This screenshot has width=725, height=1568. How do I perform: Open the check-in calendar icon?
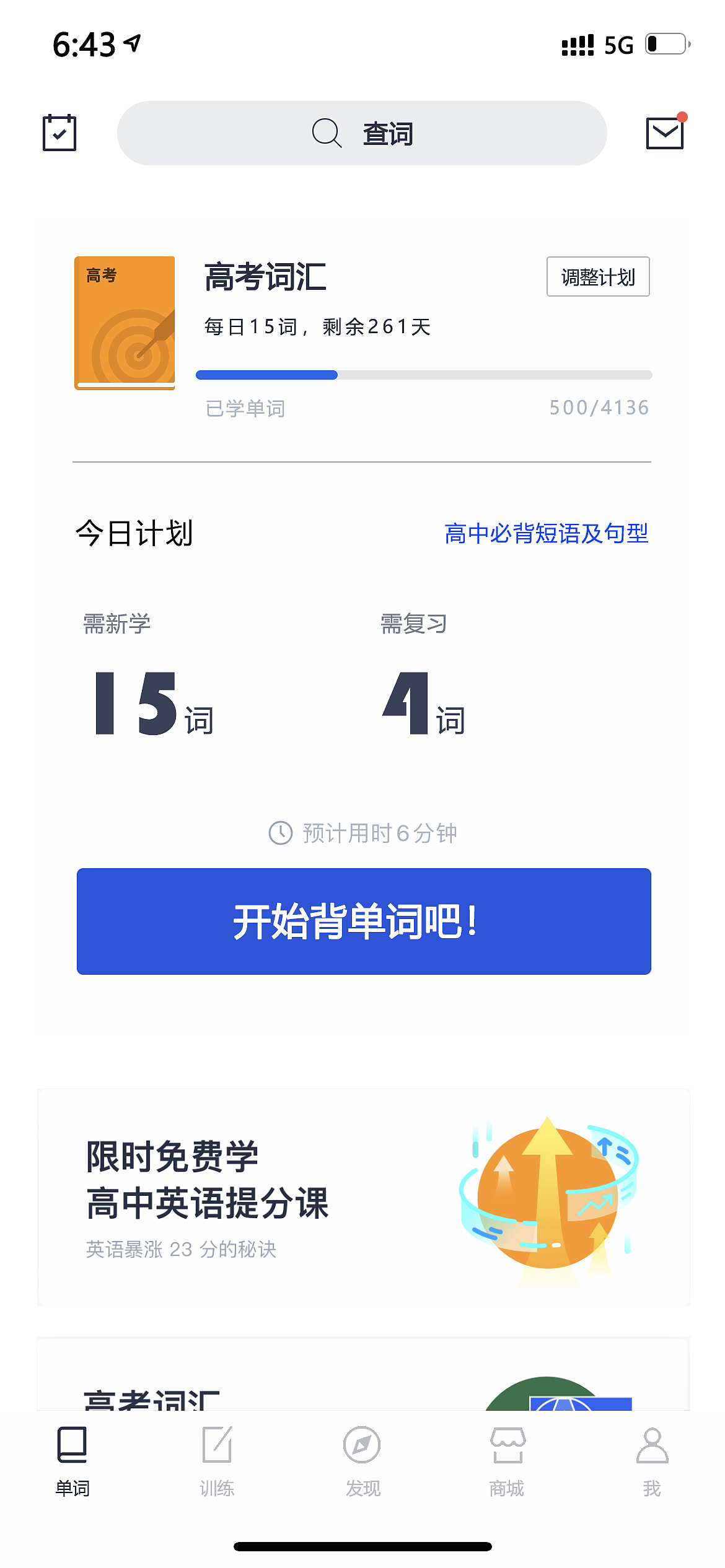click(x=59, y=133)
